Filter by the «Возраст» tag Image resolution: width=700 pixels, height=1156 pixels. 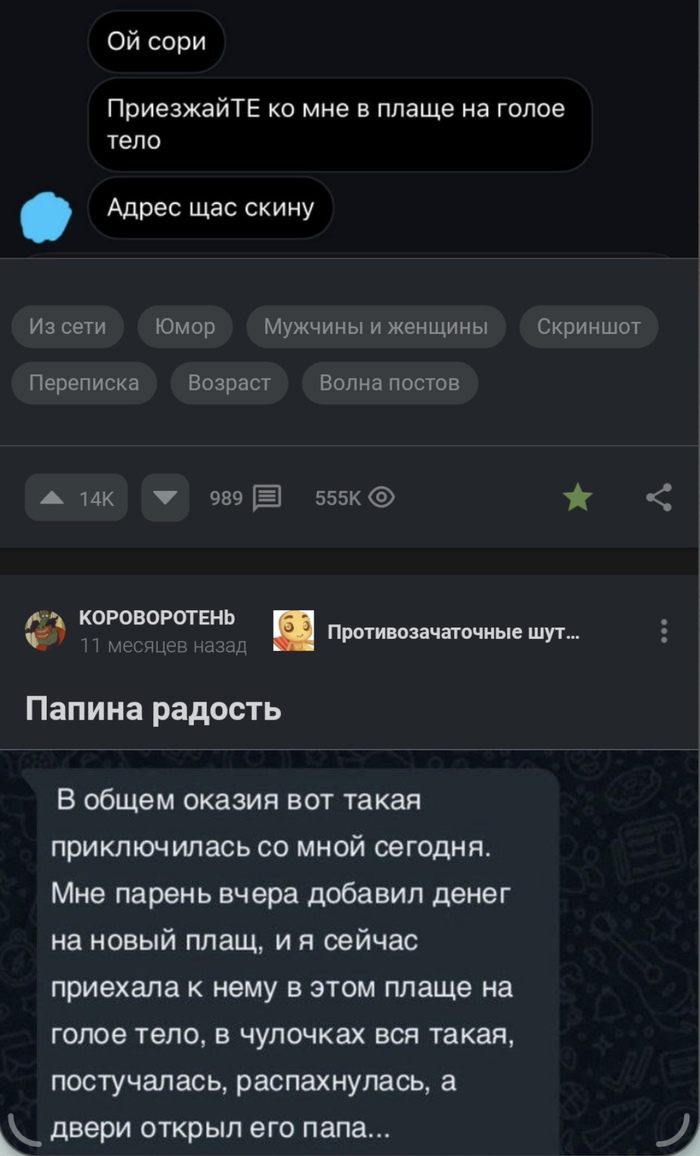coord(229,383)
